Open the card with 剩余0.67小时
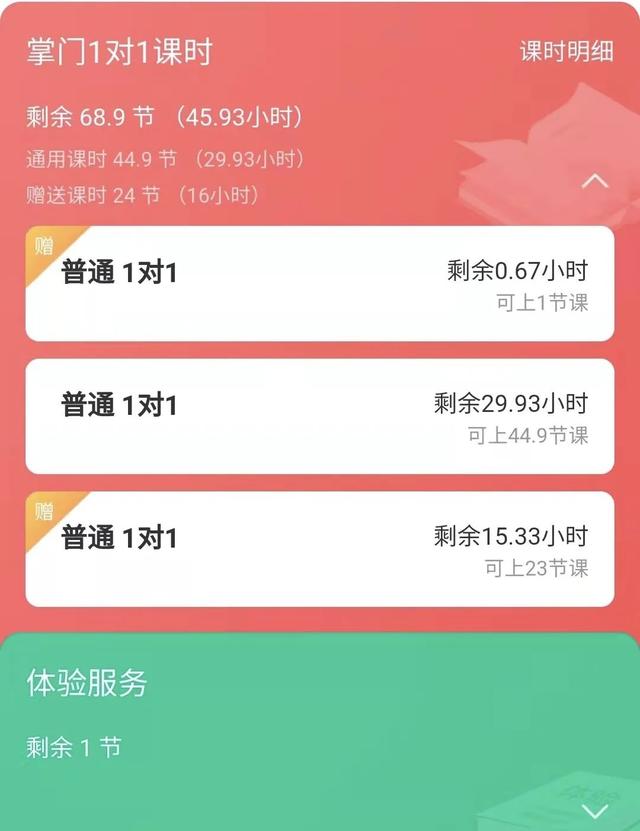Screen dimensions: 640x831 click(320, 284)
